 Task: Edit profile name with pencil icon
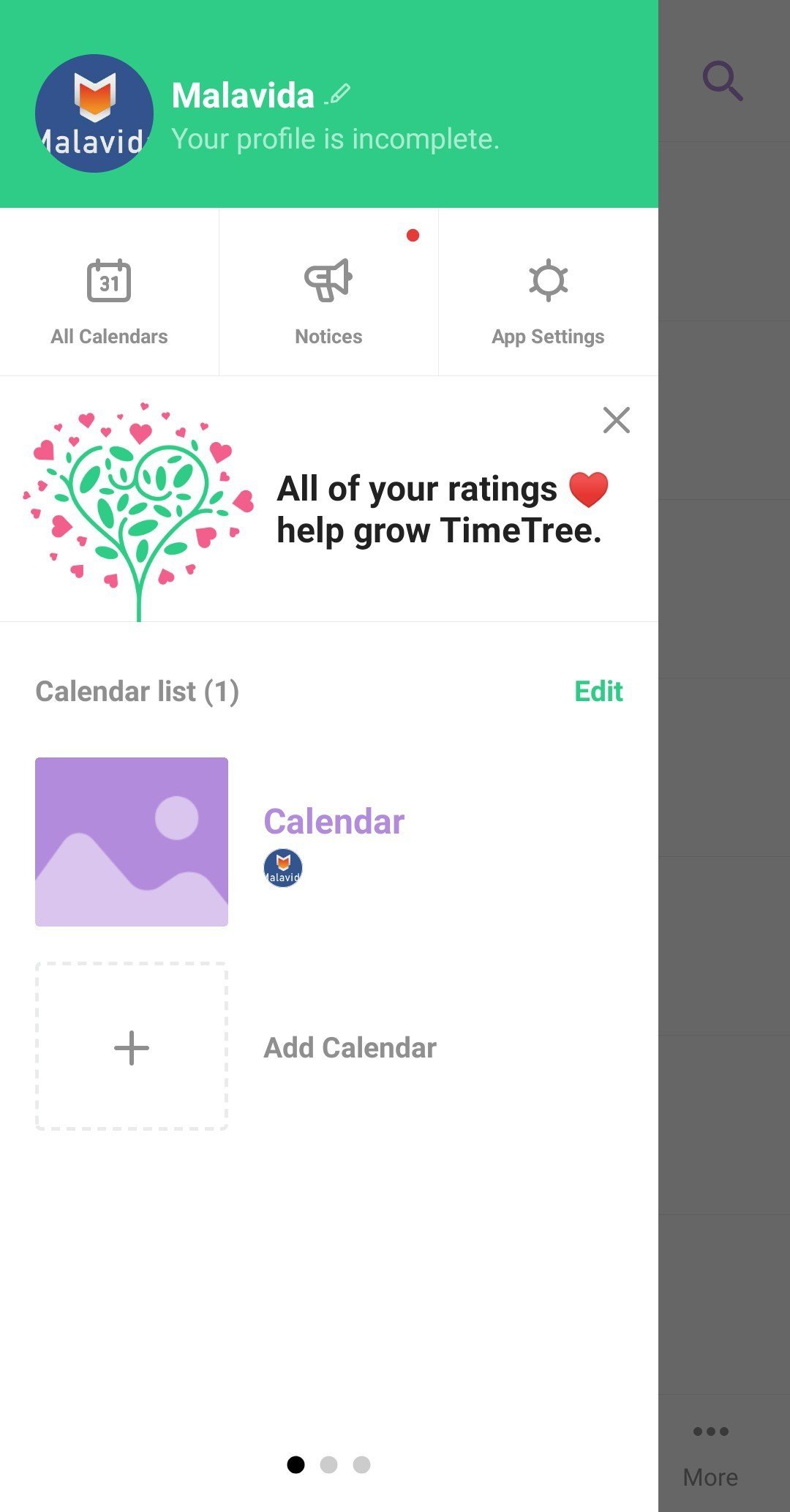pyautogui.click(x=338, y=94)
